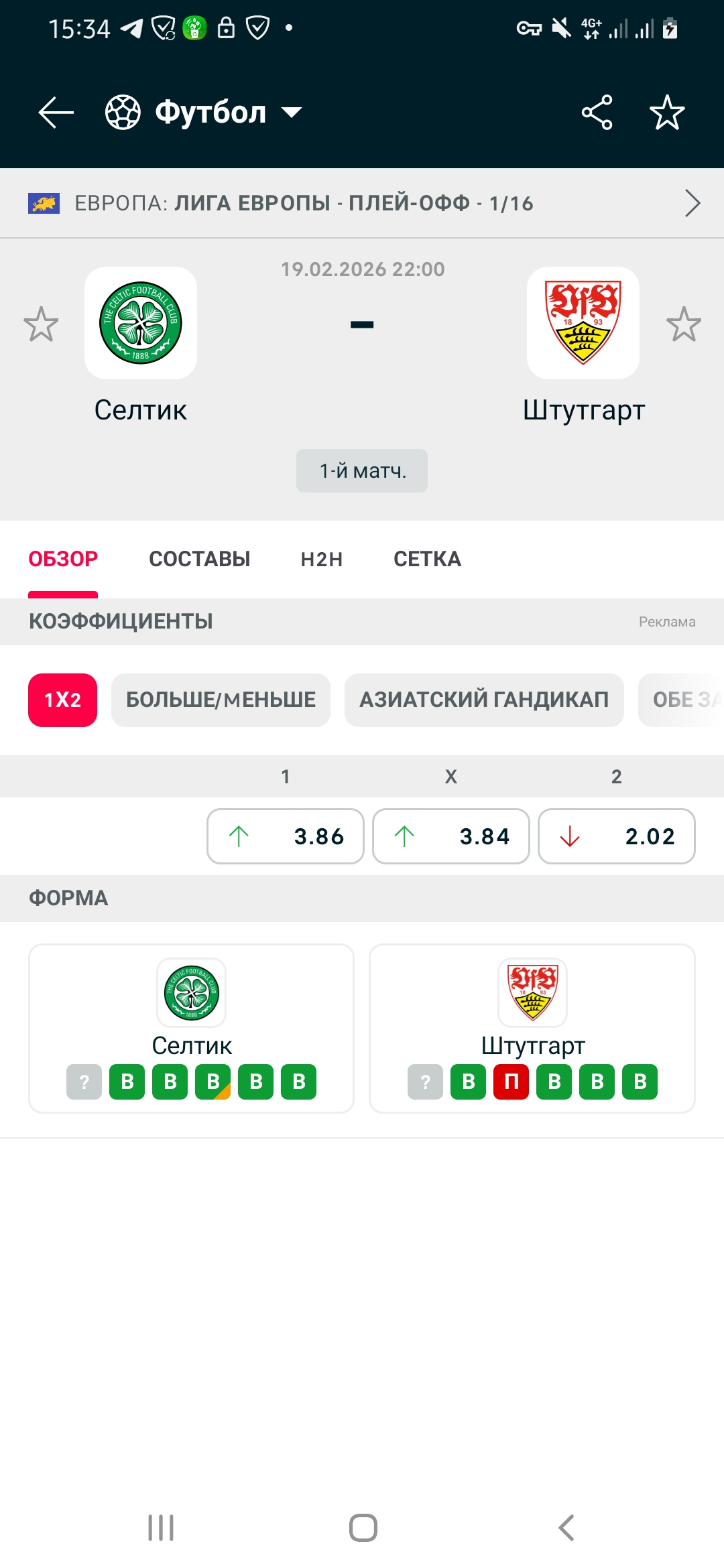724x1568 pixels.
Task: Open the Лига Европы tournament page
Action: [362, 203]
